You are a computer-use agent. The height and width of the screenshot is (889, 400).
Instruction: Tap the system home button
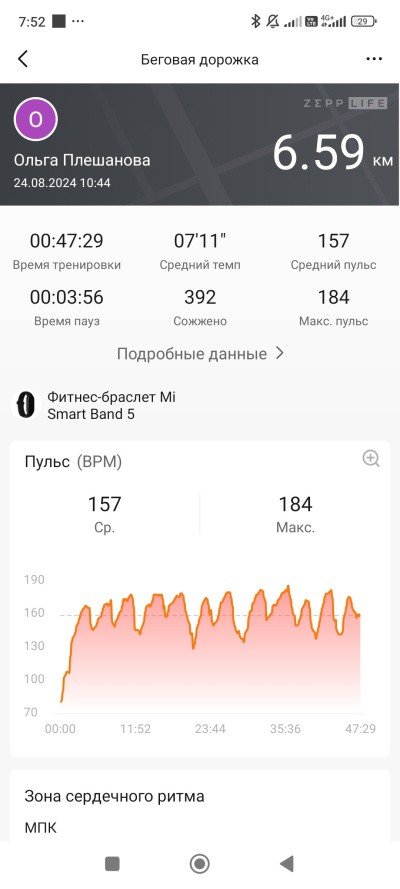tap(199, 863)
